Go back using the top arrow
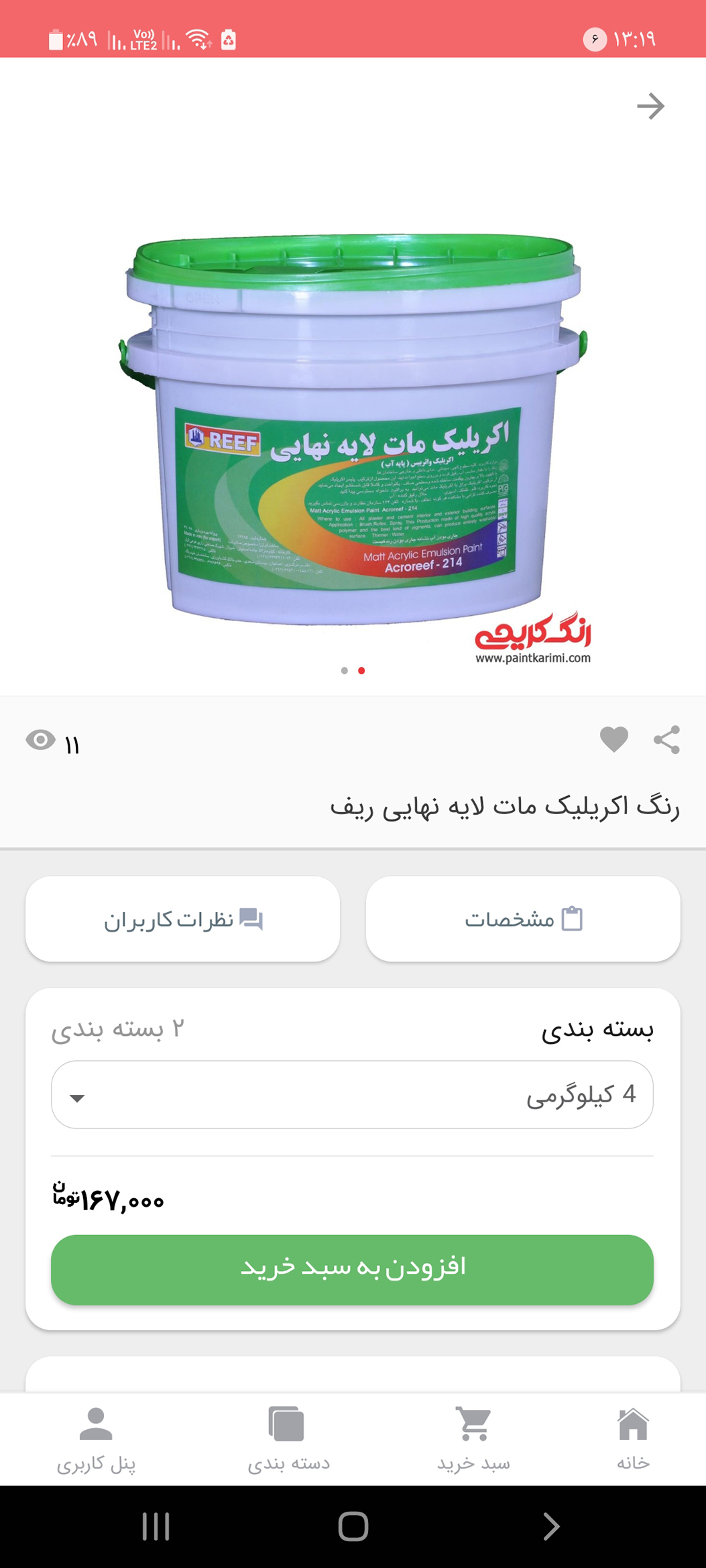The height and width of the screenshot is (1568, 706). pos(650,106)
